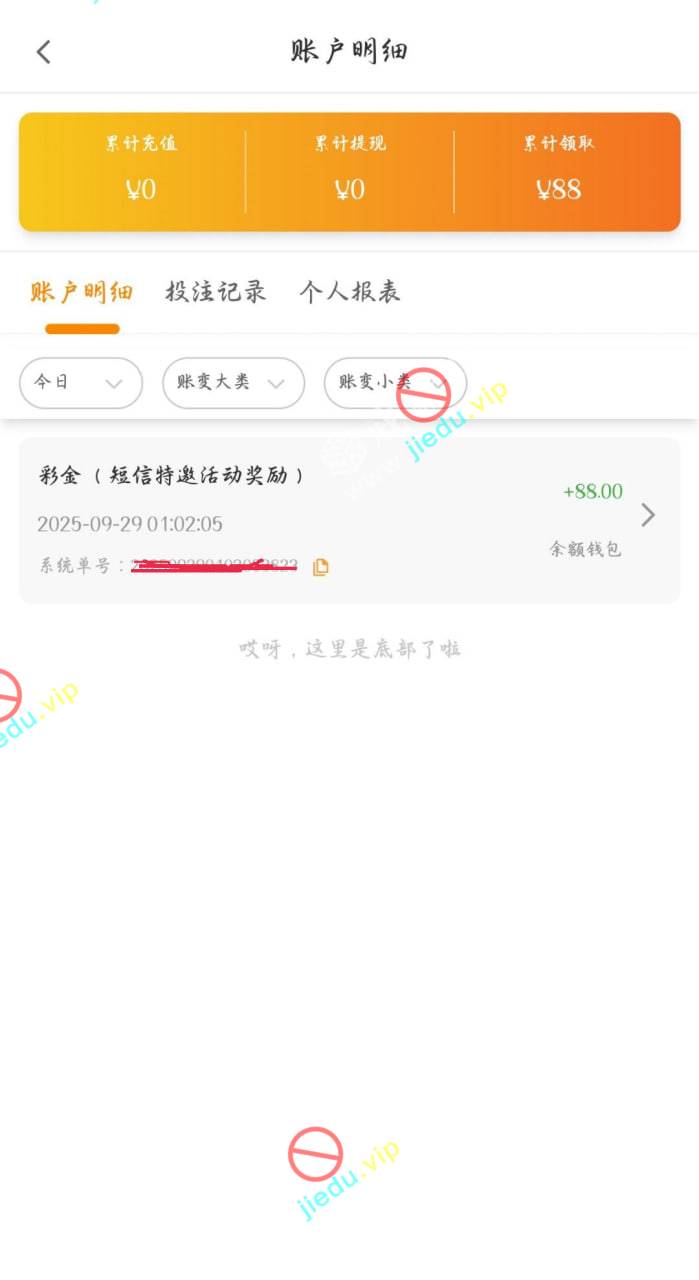699x1280 pixels.
Task: Open the 彩金 +88.00 transaction details
Action: click(648, 515)
